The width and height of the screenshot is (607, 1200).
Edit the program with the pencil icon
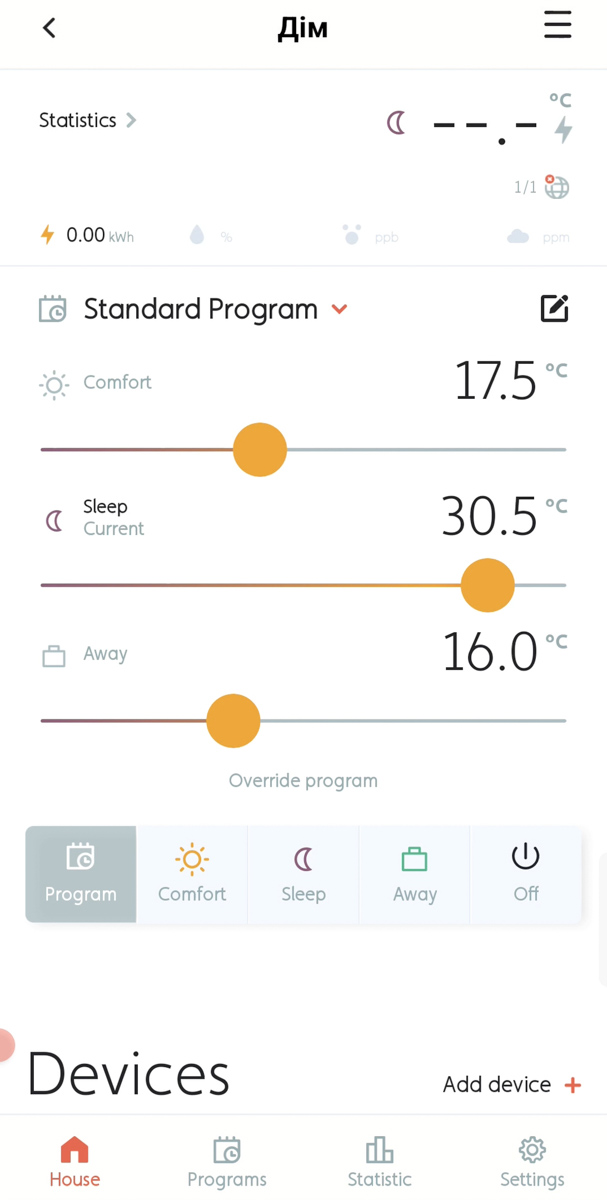[x=554, y=309]
